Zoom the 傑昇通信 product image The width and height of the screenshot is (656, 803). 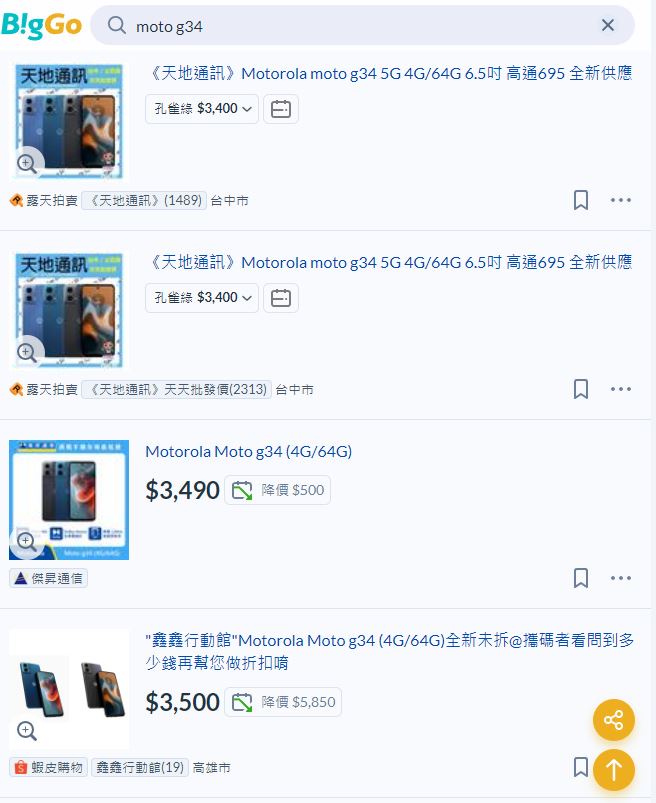26,541
